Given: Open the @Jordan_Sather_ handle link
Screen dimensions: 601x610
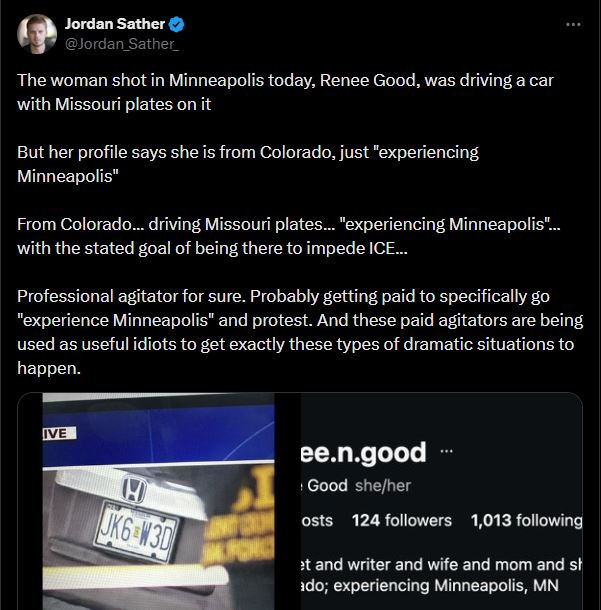Looking at the screenshot, I should pos(121,43).
